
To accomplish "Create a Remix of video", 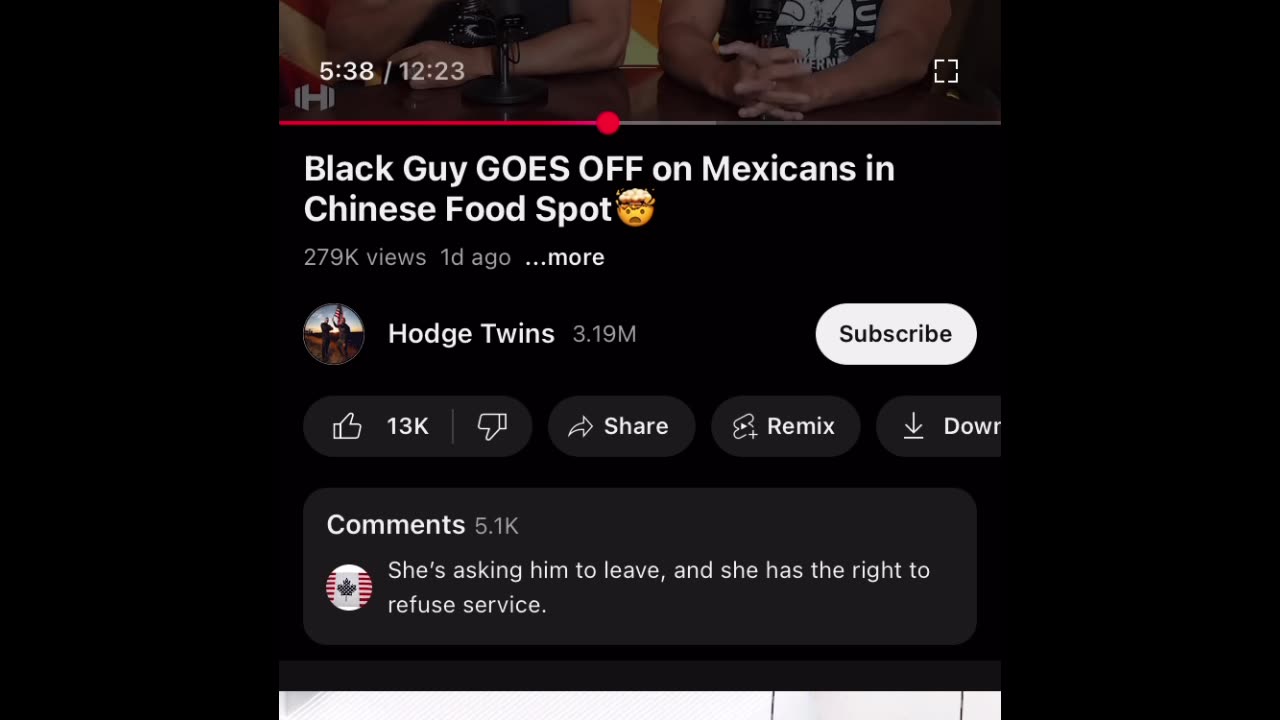I will [x=785, y=426].
